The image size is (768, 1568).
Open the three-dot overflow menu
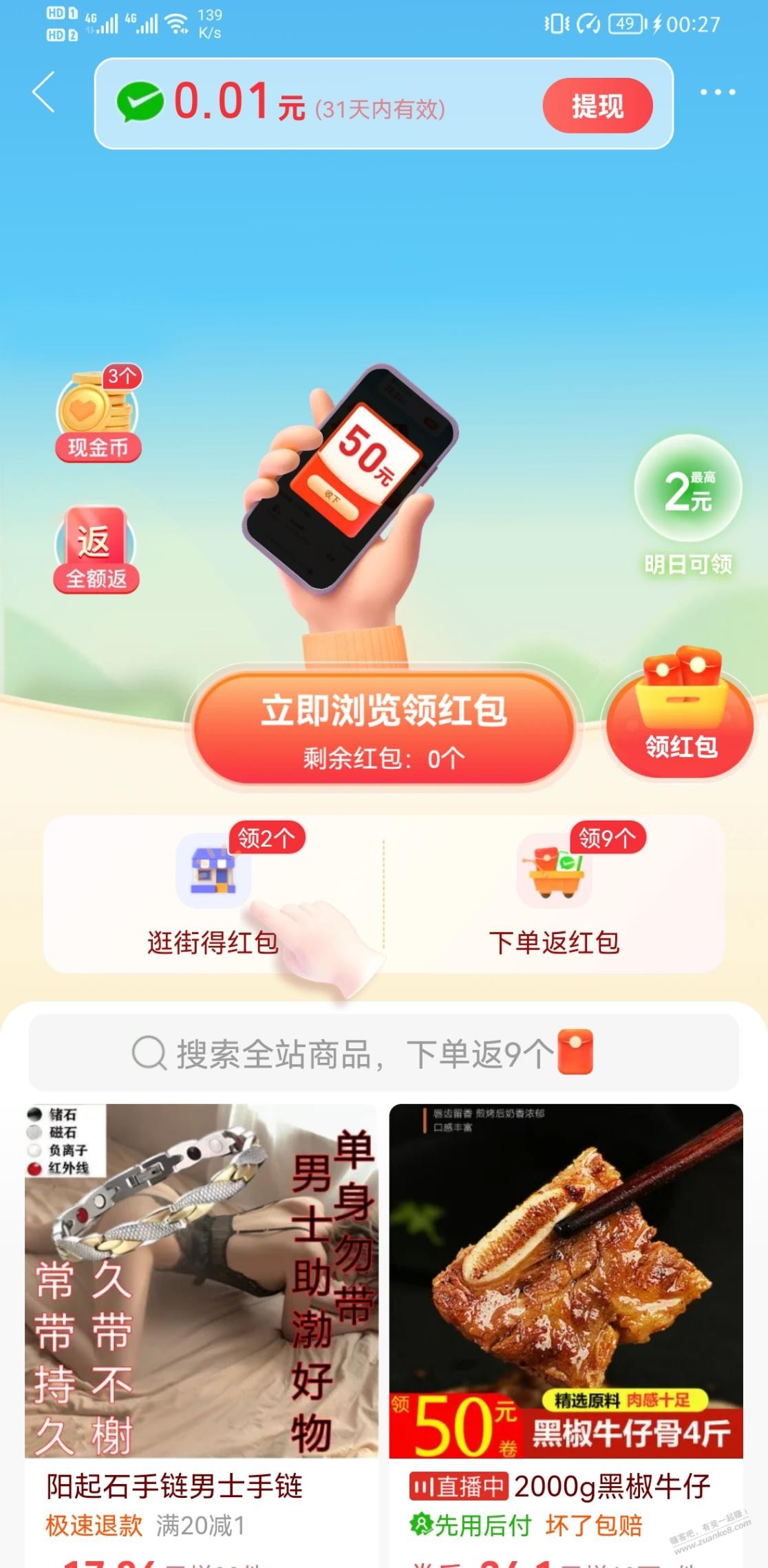pyautogui.click(x=718, y=92)
